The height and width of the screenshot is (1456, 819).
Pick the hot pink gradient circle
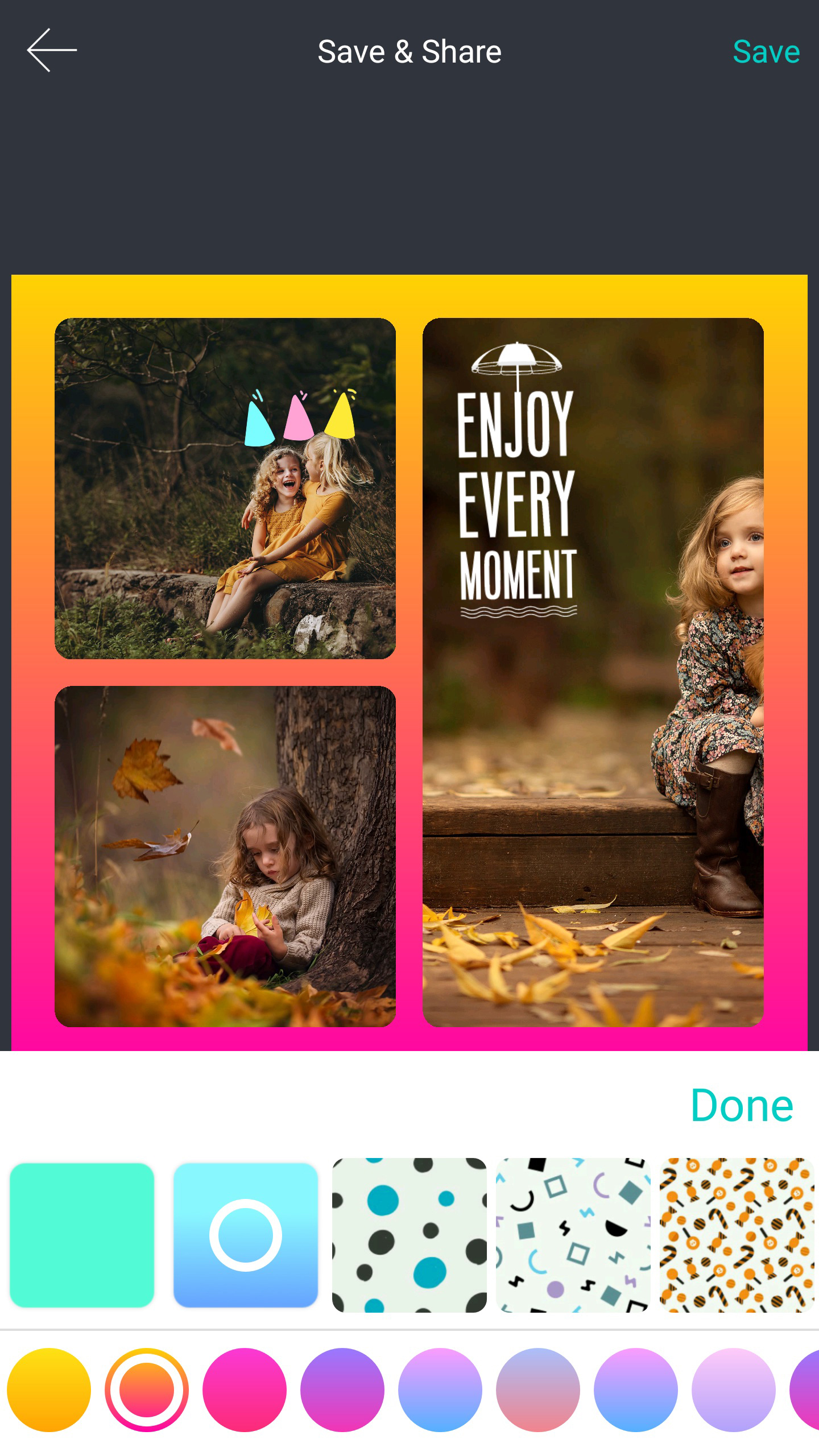(x=245, y=1389)
